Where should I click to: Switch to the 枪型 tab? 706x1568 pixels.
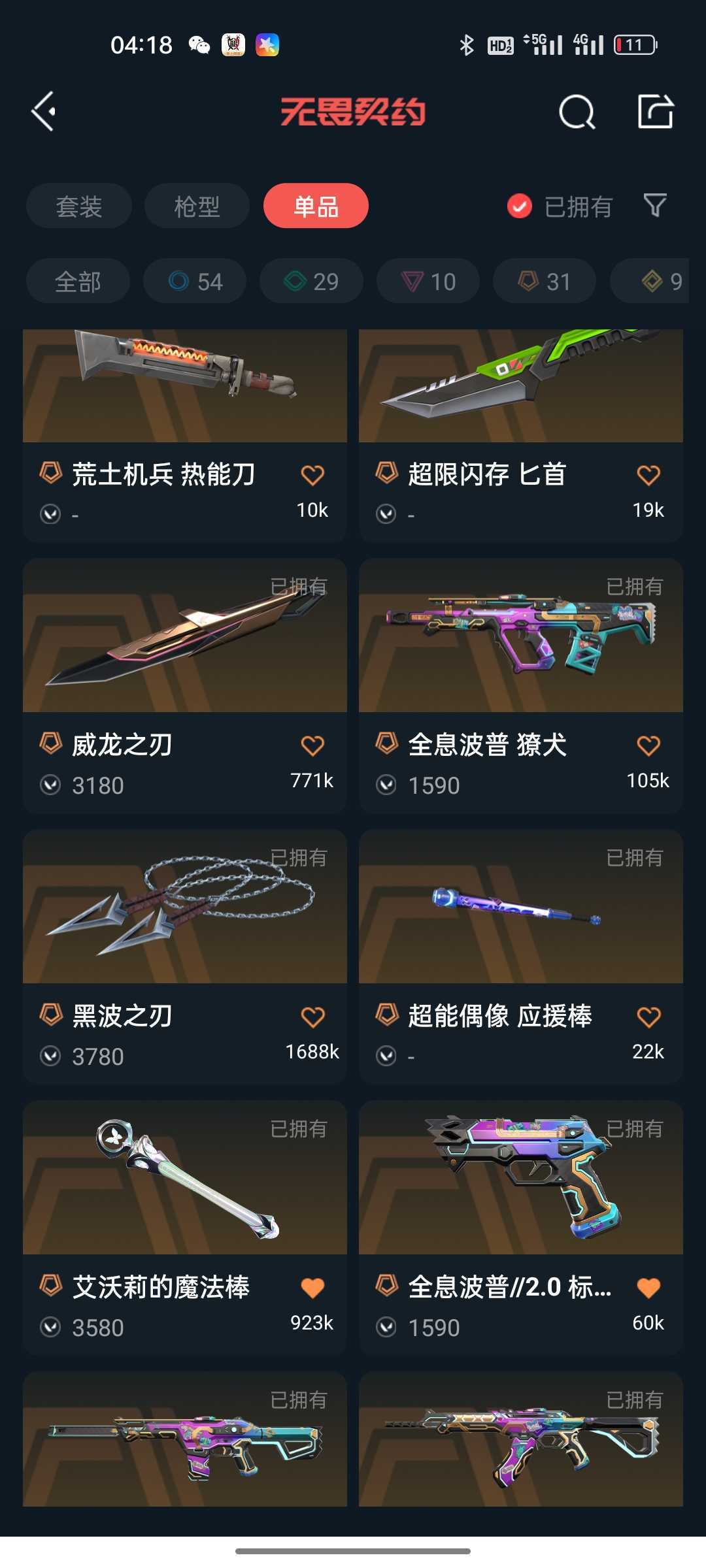[x=196, y=206]
